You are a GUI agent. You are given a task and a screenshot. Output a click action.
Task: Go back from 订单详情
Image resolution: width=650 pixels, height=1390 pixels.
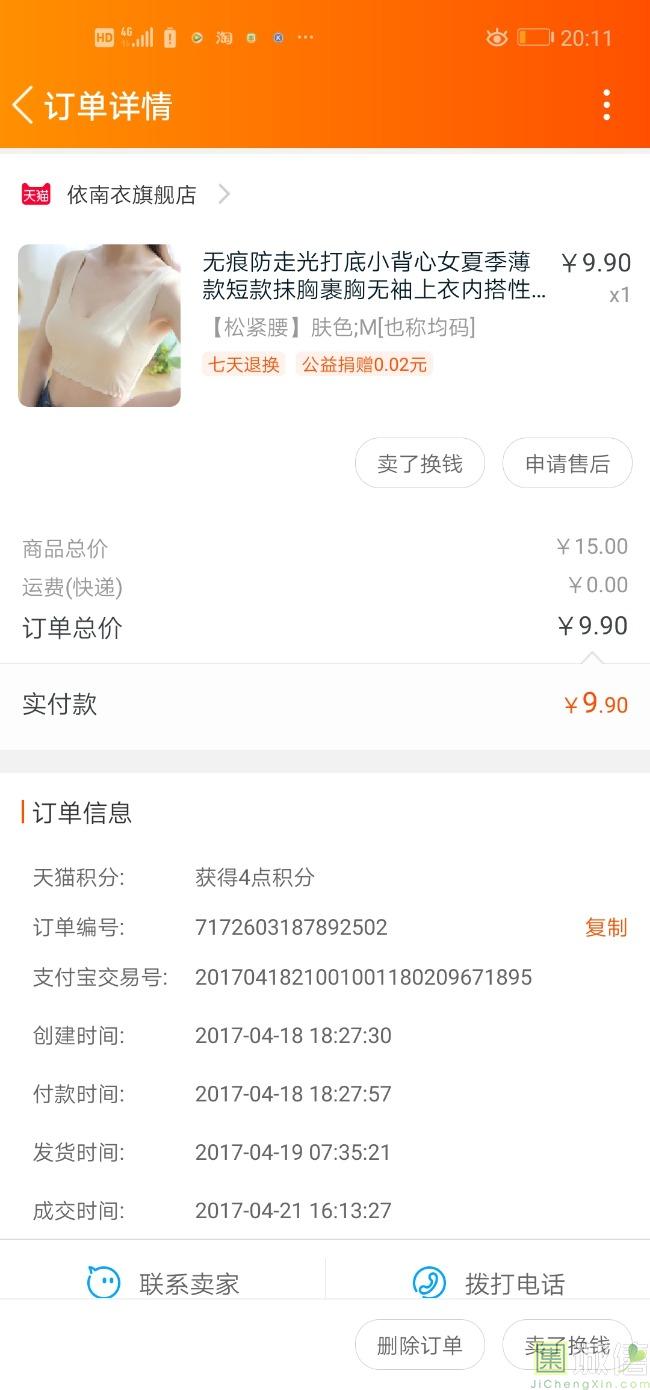point(24,105)
